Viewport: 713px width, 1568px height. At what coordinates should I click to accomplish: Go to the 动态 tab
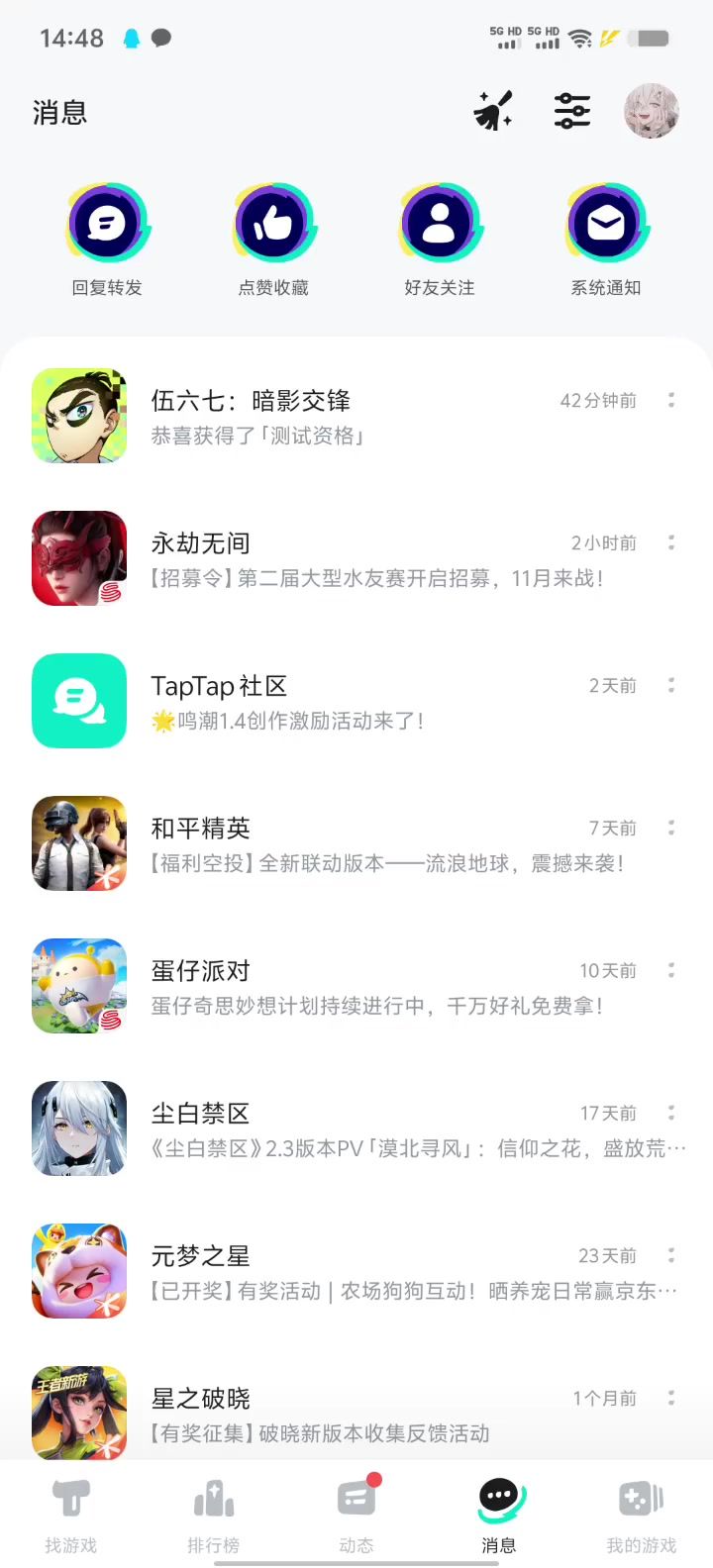pos(356,1515)
